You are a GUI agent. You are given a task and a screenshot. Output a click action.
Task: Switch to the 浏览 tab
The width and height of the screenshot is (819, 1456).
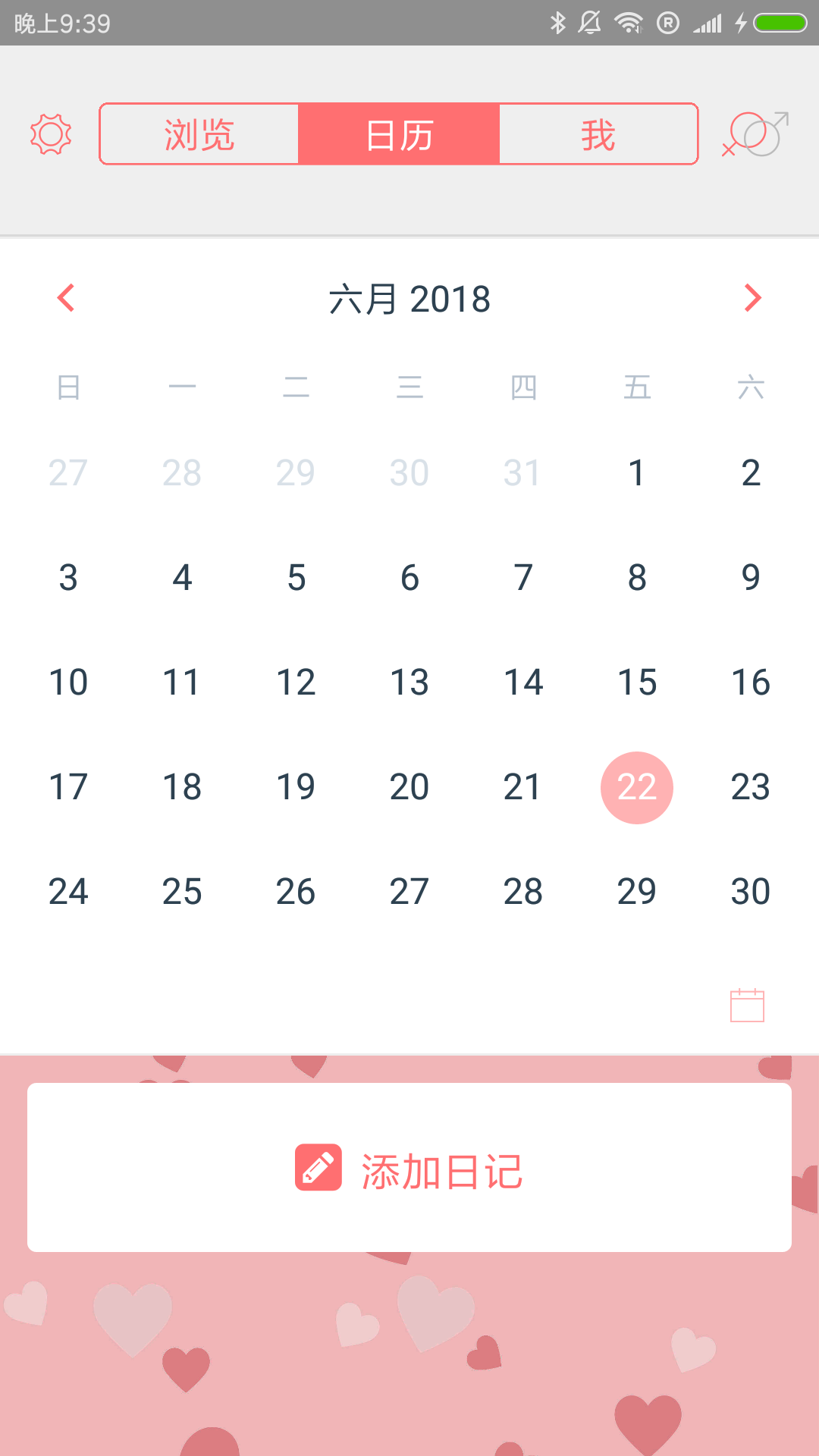(199, 135)
